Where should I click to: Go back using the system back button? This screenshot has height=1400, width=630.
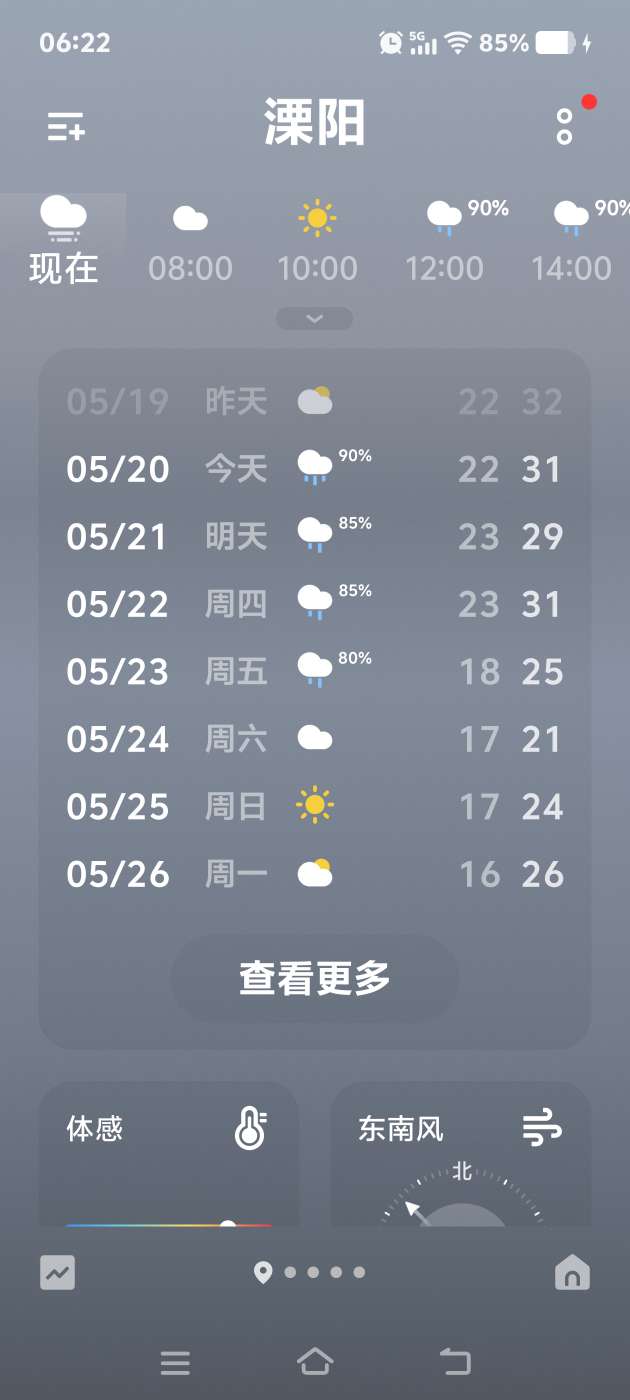(x=455, y=1361)
